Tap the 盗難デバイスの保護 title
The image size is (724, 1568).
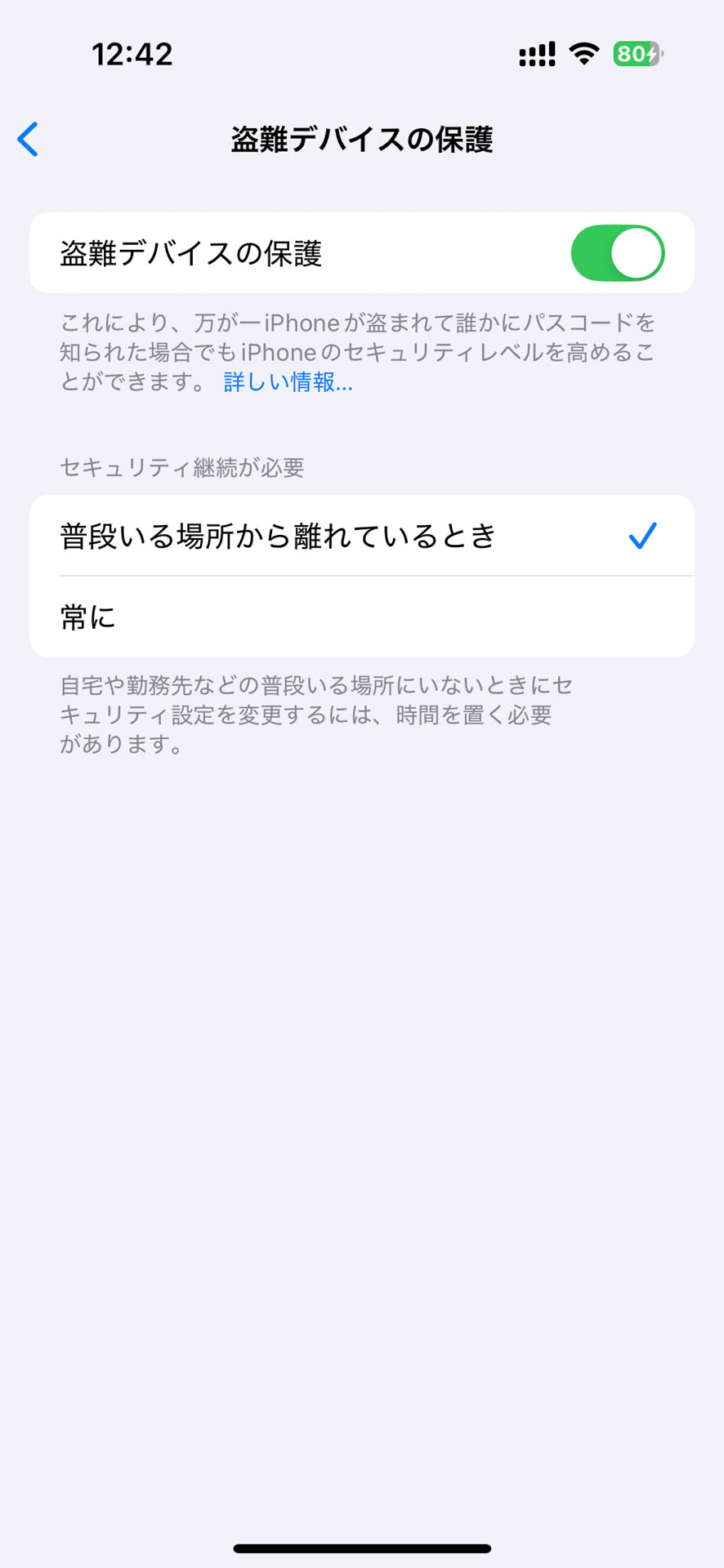tap(362, 139)
